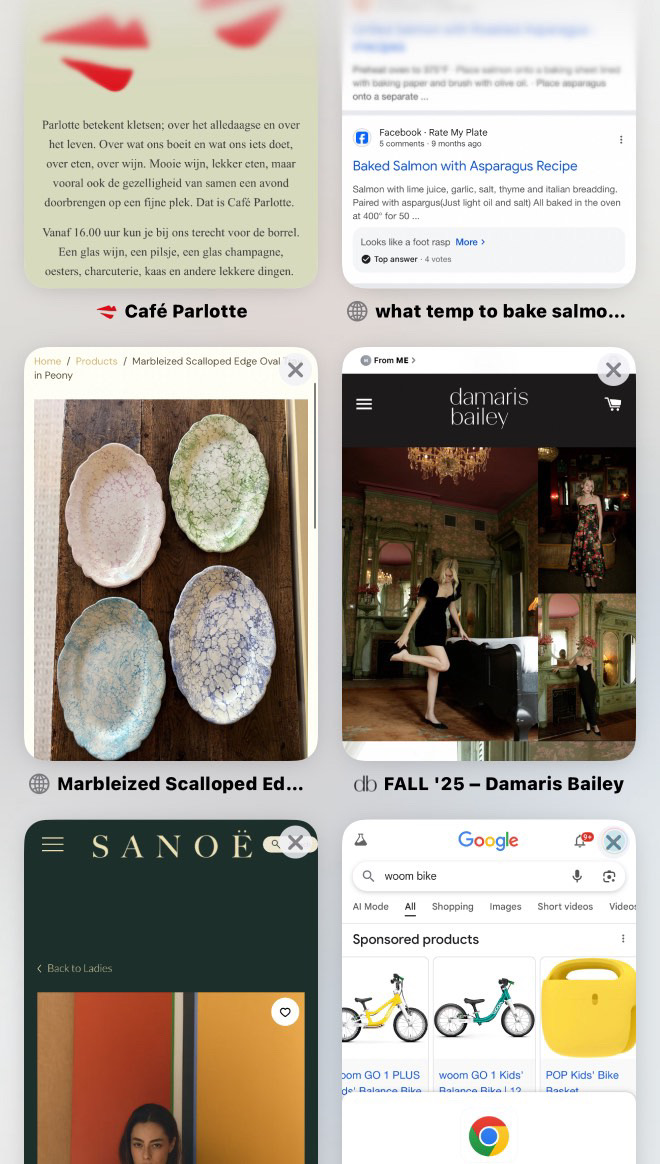
Task: Close the Marbleized Scalloped Edge tab
Action: pos(295,370)
